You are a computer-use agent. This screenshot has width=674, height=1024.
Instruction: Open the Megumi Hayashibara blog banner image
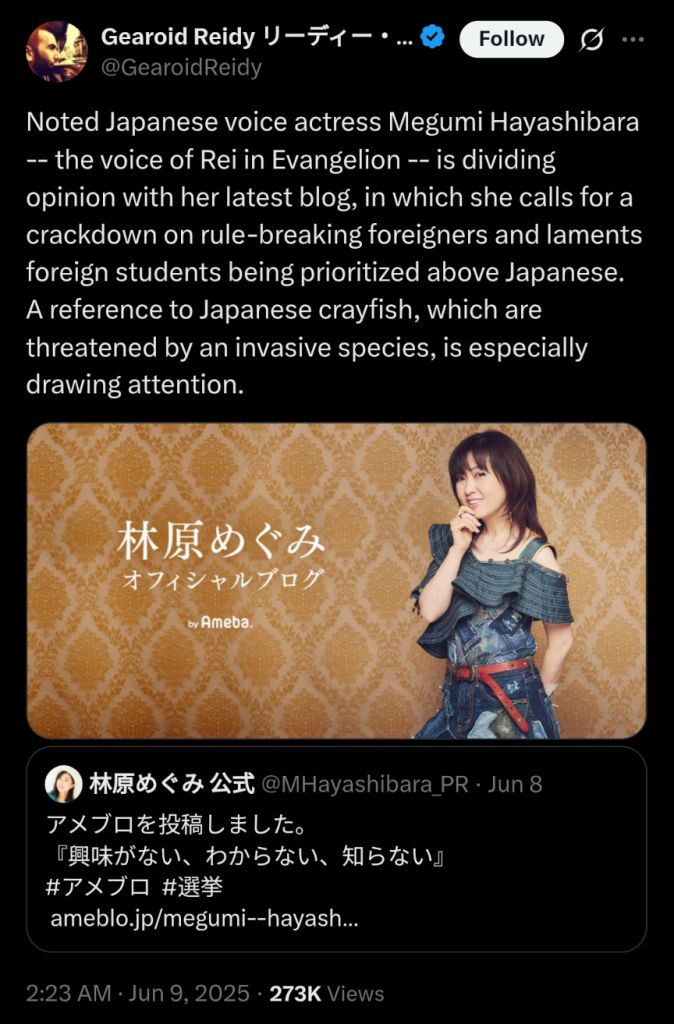coord(336,580)
